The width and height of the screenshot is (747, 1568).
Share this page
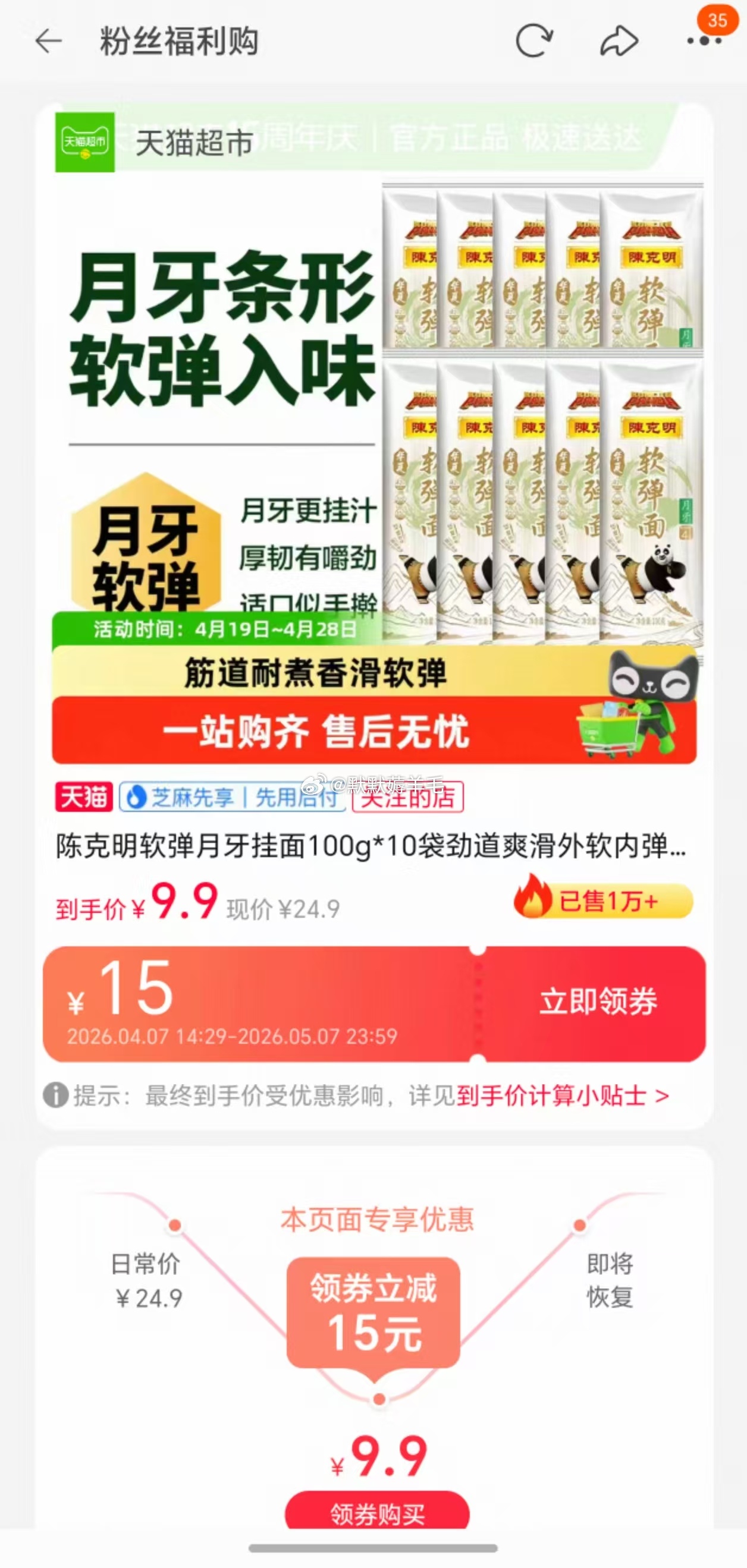(x=619, y=42)
